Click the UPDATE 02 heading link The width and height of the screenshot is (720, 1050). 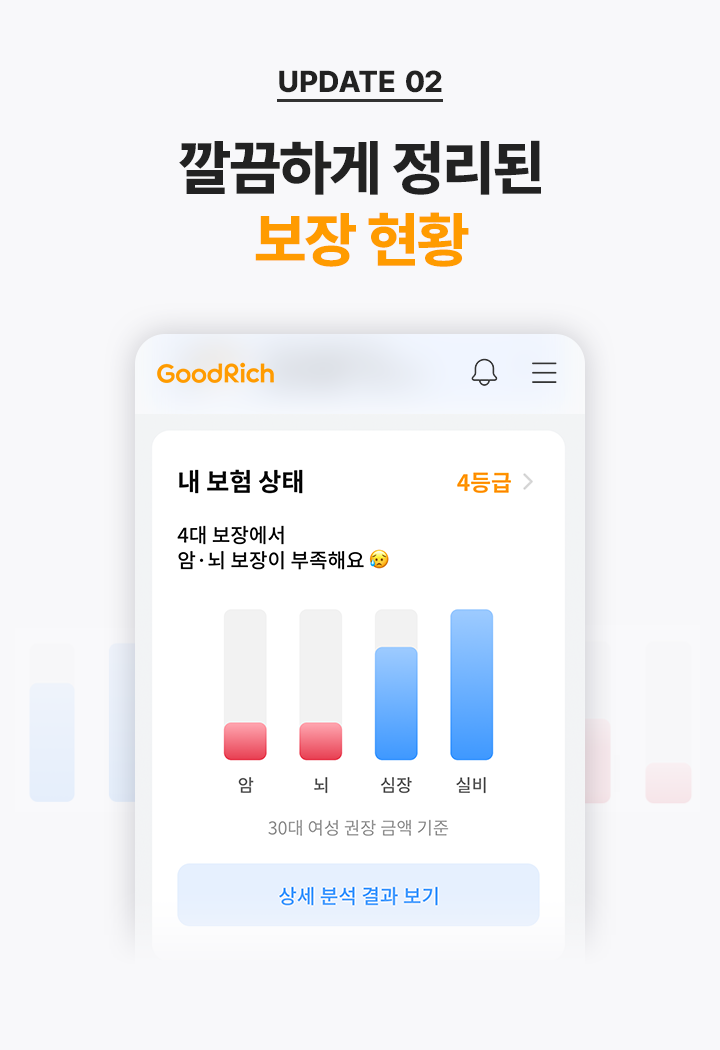click(x=360, y=83)
